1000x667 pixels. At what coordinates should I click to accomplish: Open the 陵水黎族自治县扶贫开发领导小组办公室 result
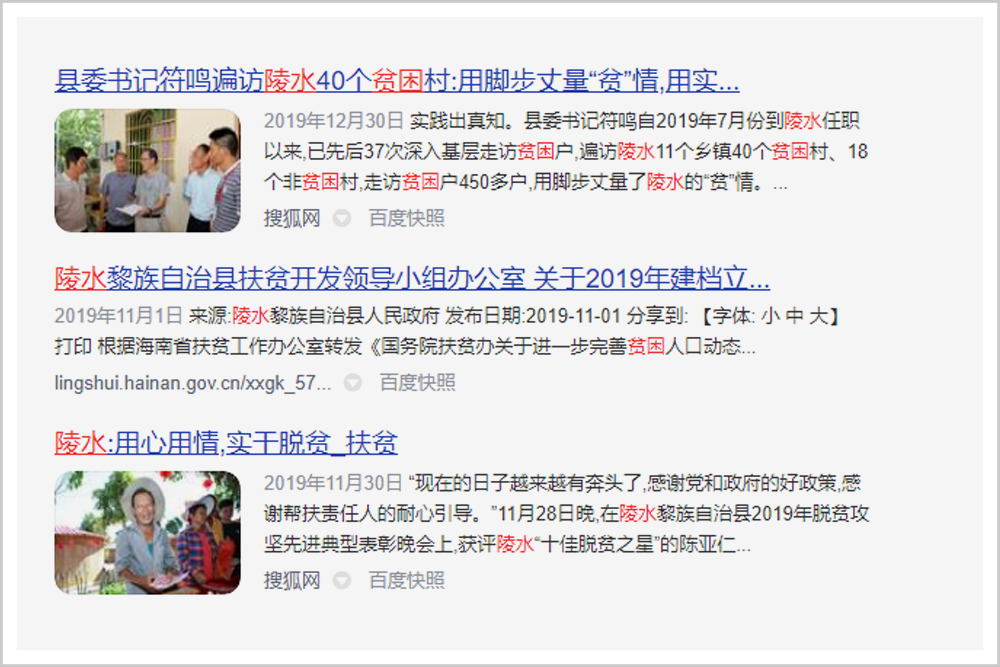411,277
